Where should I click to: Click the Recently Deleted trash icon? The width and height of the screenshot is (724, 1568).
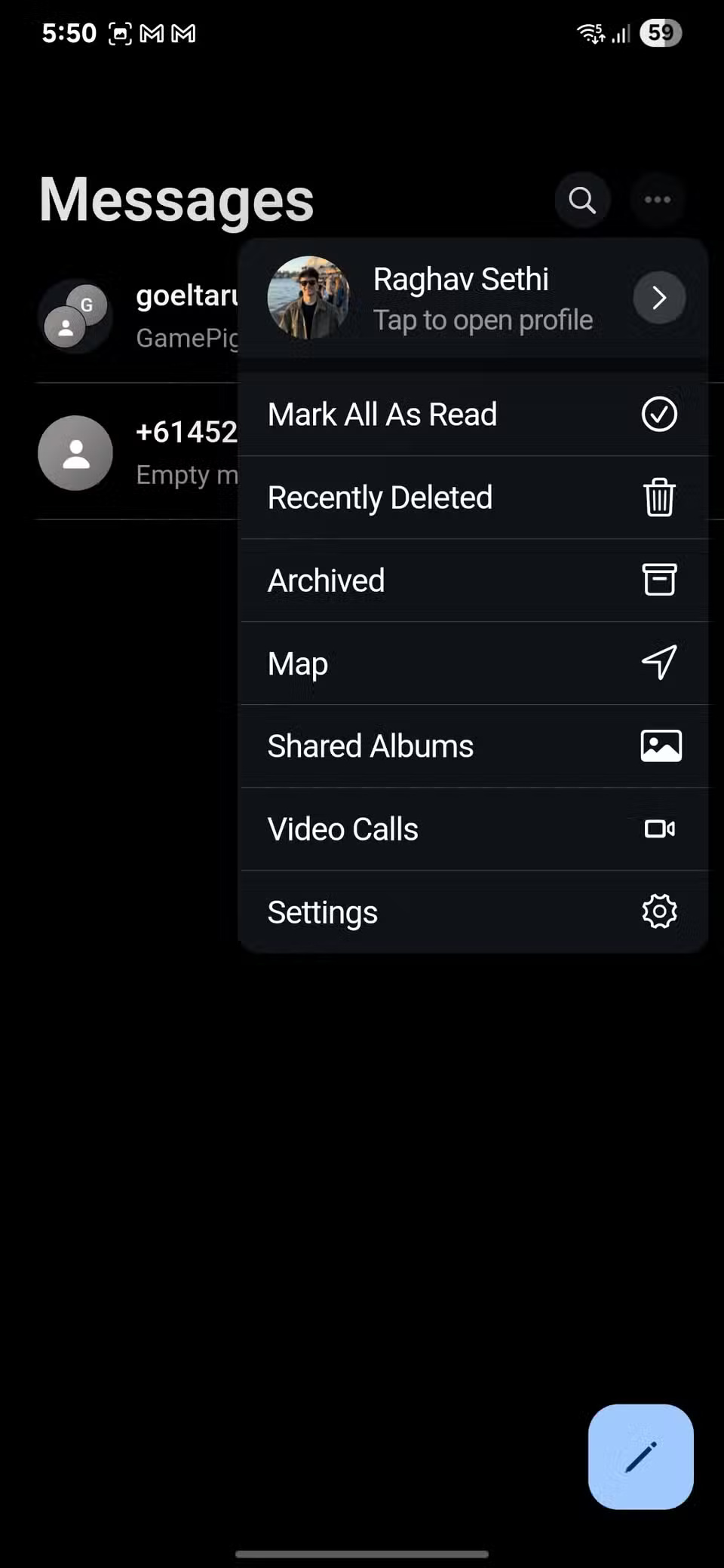(659, 497)
